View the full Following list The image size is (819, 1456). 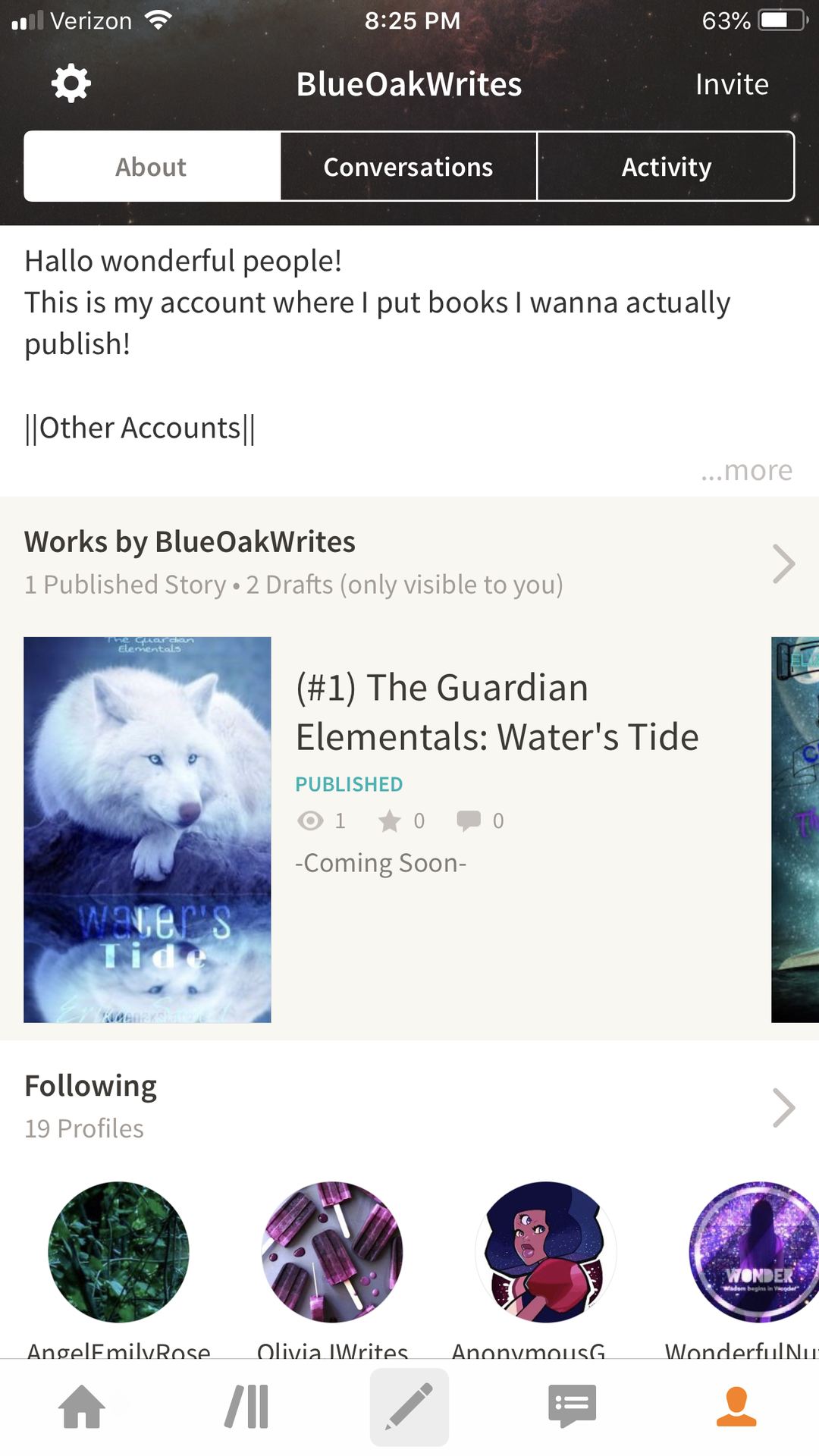tap(783, 1107)
